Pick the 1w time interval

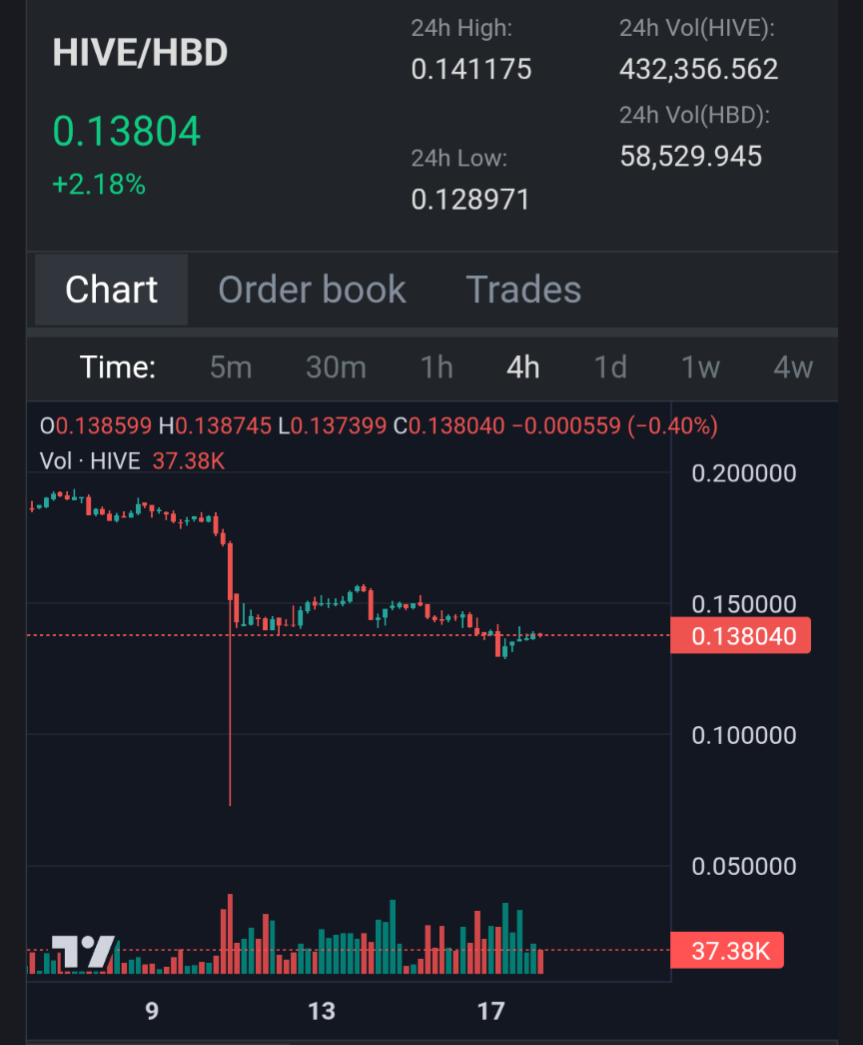coord(700,368)
